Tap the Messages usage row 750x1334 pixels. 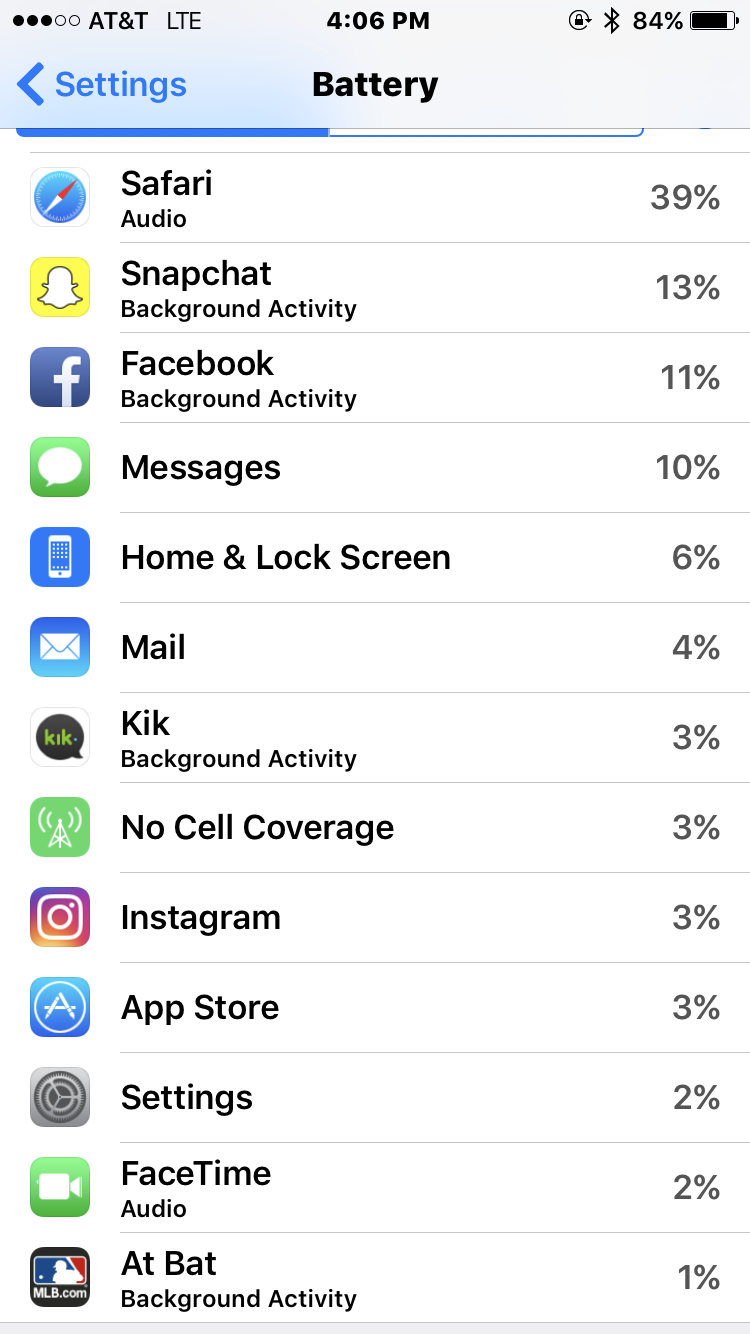[375, 468]
